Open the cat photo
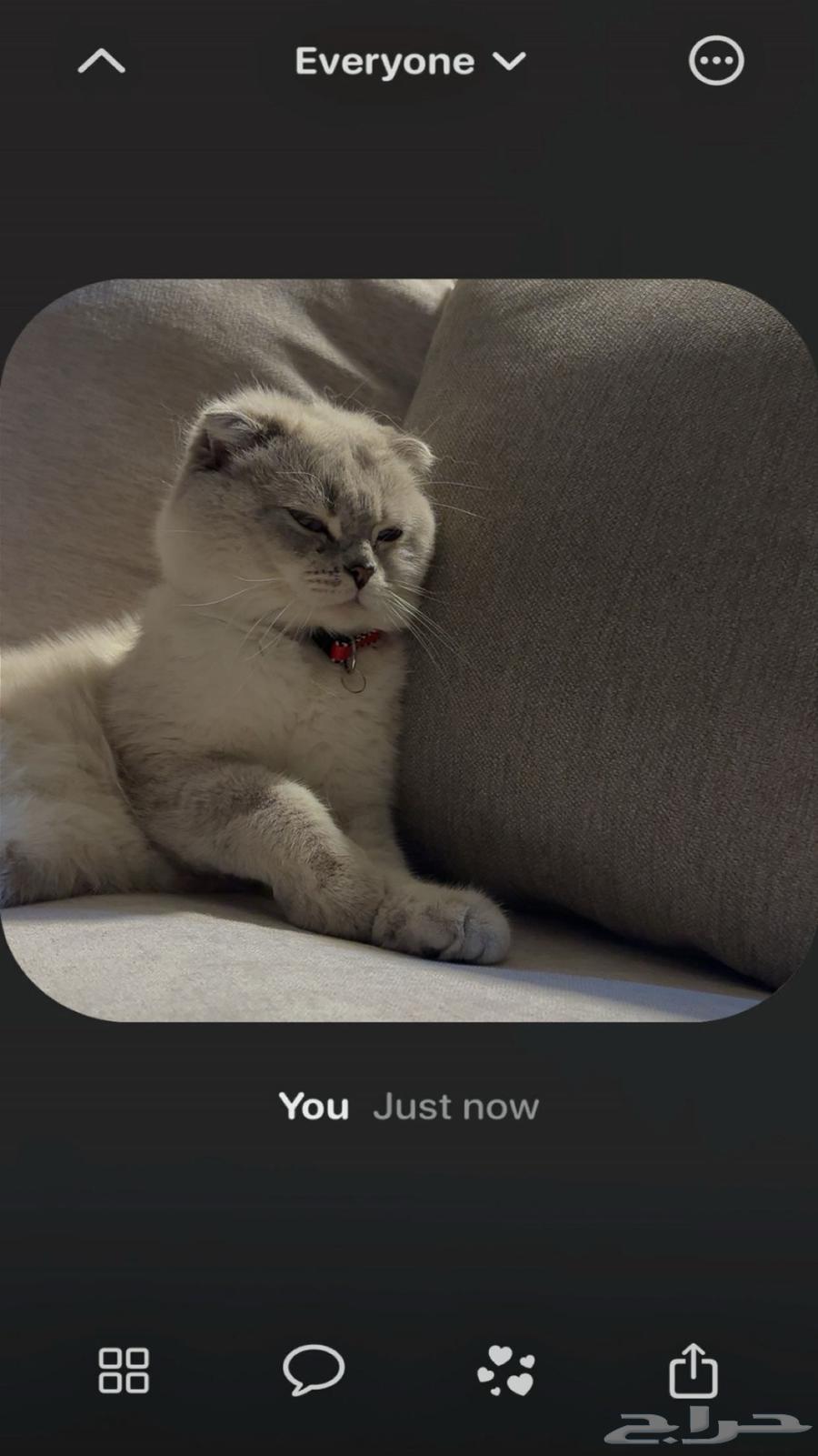Viewport: 818px width, 1456px height. [409, 650]
